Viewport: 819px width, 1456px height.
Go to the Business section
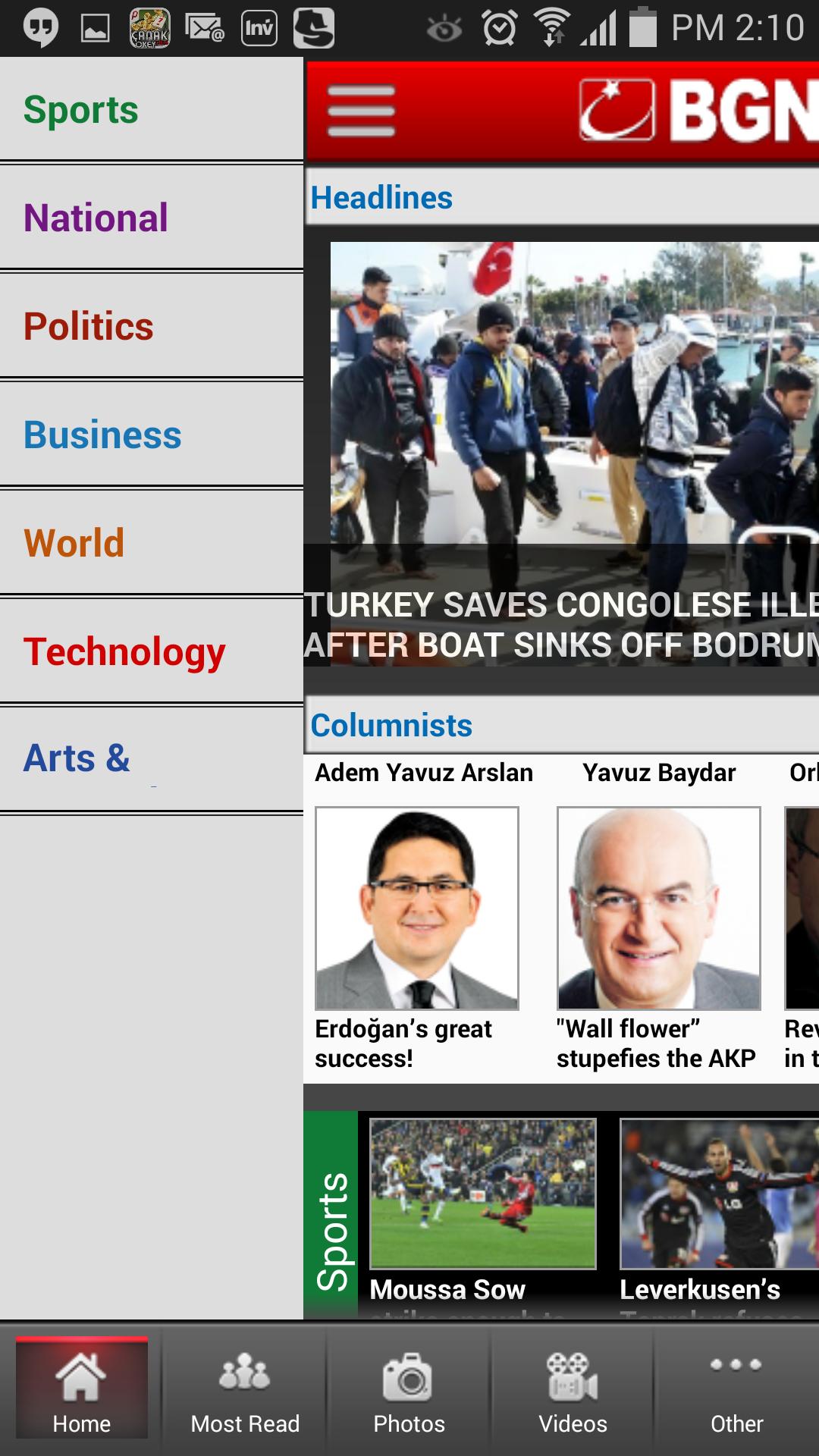click(x=152, y=435)
